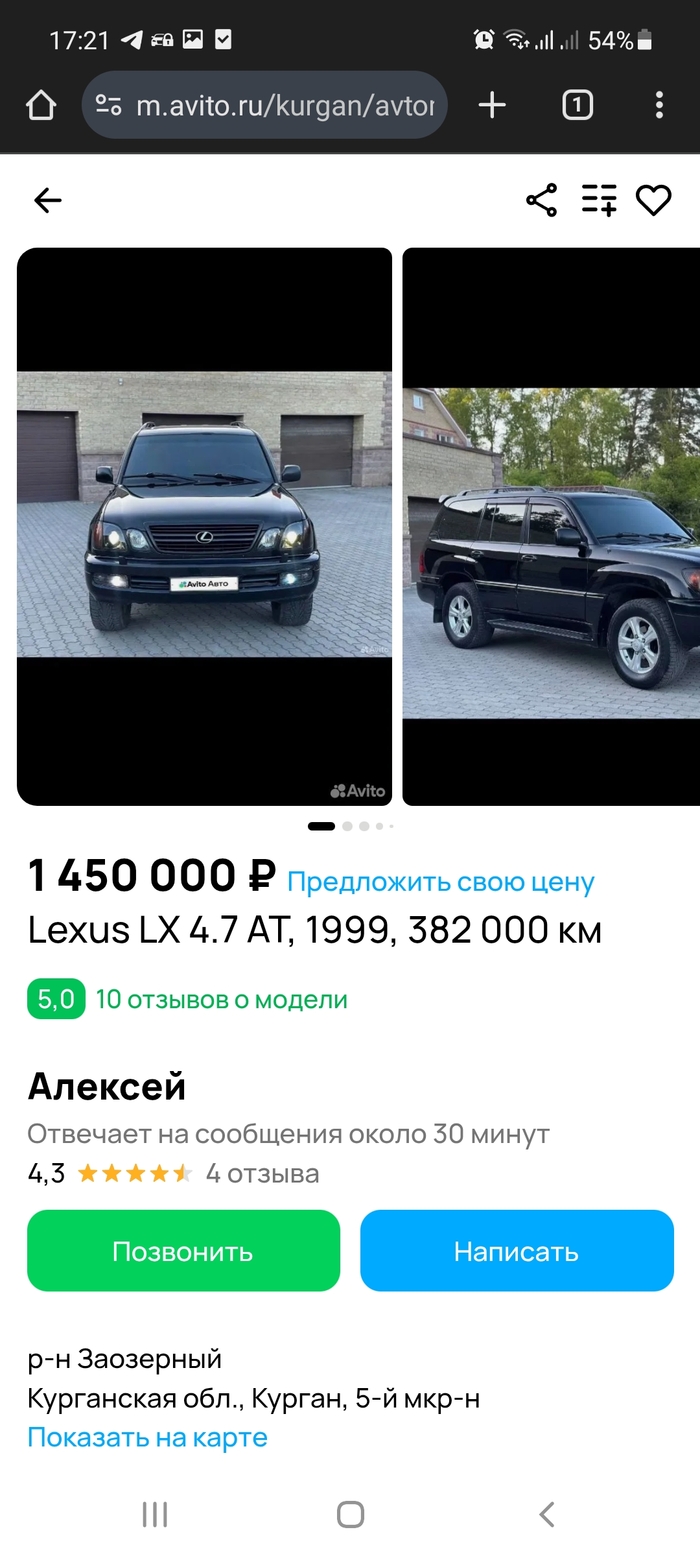Open the front view photo of the Lexus

coord(204,526)
